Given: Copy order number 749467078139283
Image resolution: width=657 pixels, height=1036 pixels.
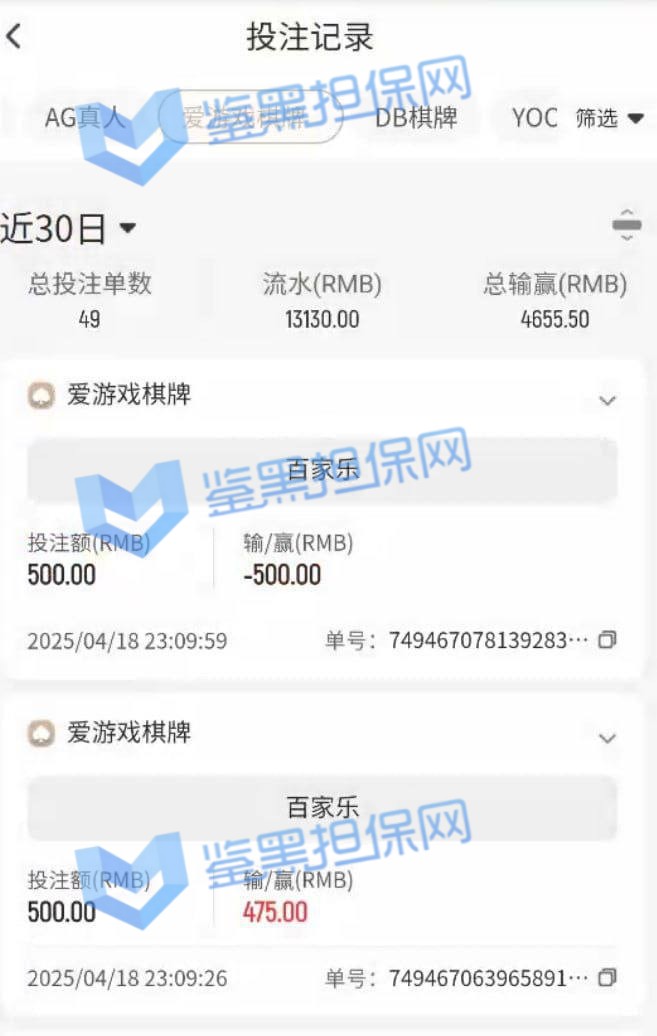Looking at the screenshot, I should pos(607,640).
